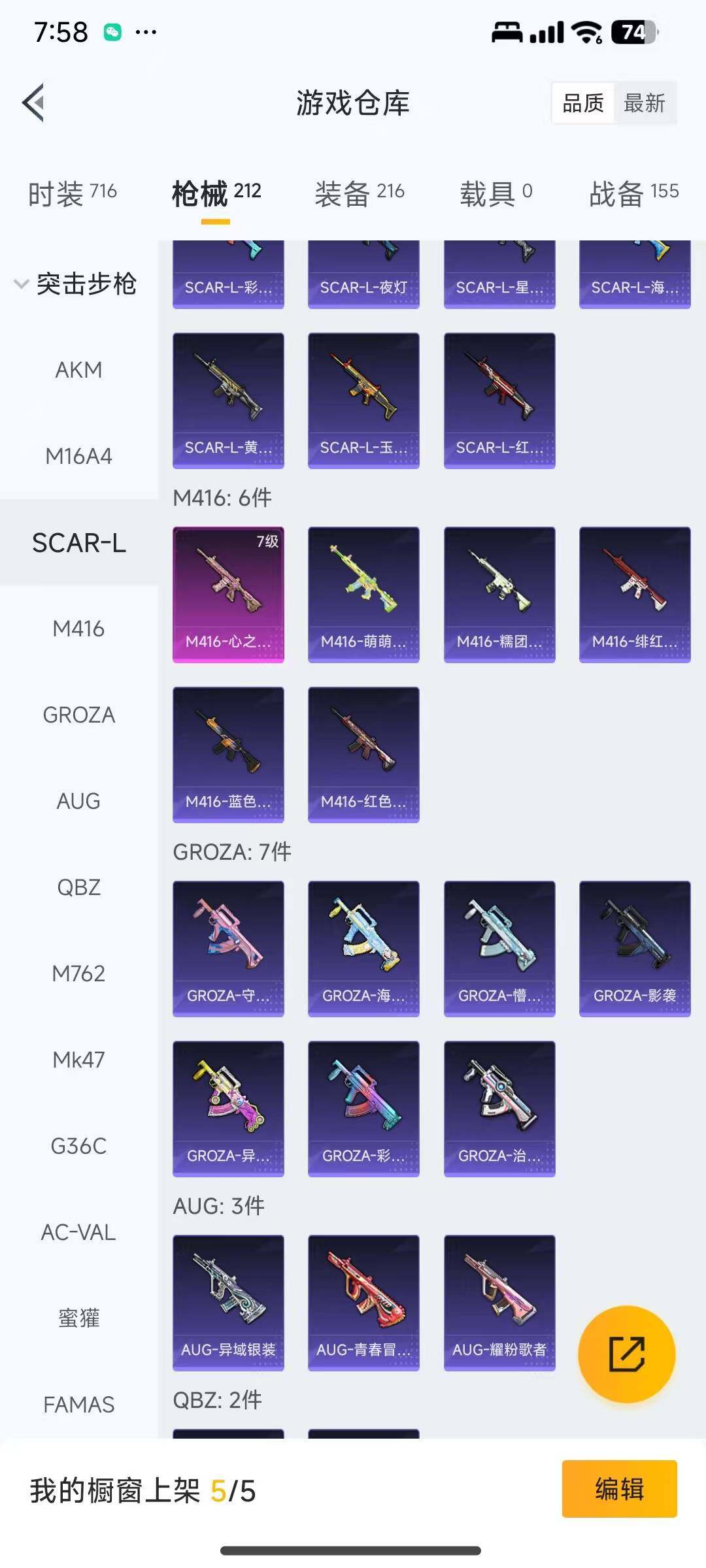The image size is (706, 1568).
Task: Open the AUG-异域银装 skin tile
Action: tap(228, 1302)
